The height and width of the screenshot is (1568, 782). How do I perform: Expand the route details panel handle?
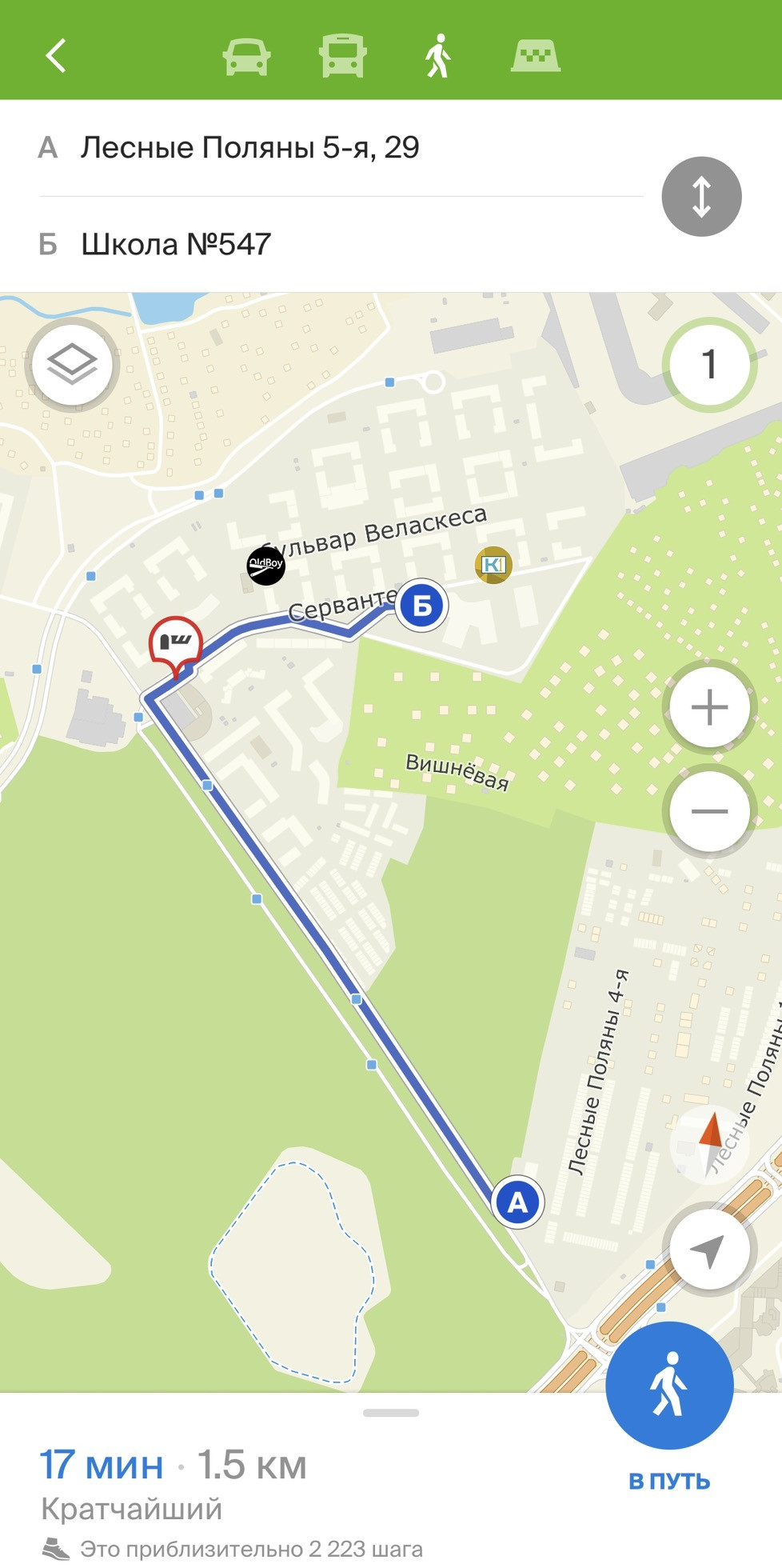click(x=390, y=1413)
